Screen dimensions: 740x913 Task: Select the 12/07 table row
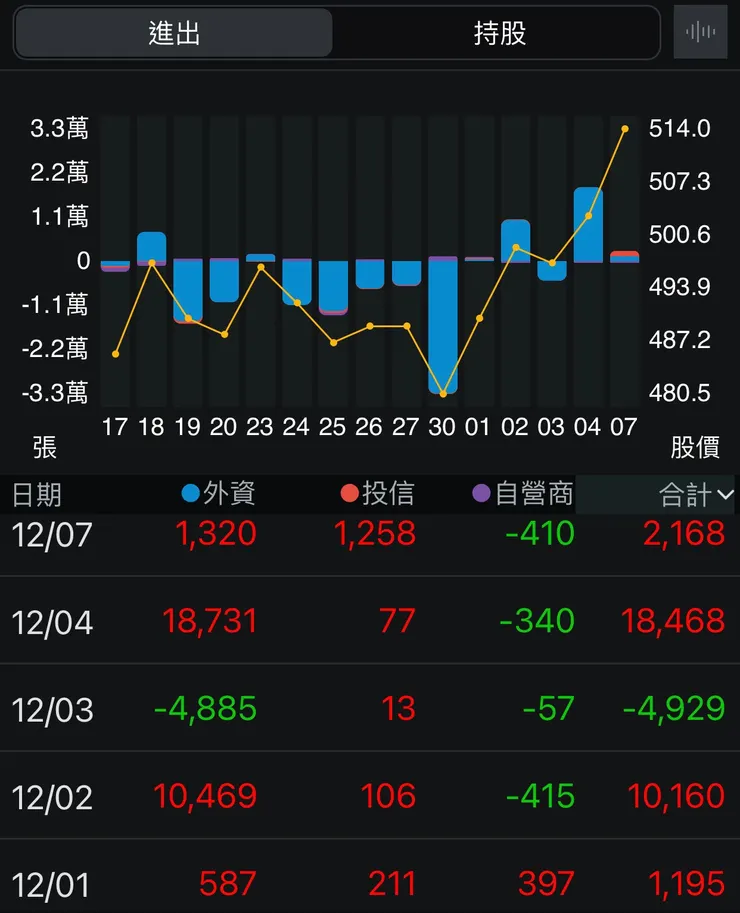[370, 535]
